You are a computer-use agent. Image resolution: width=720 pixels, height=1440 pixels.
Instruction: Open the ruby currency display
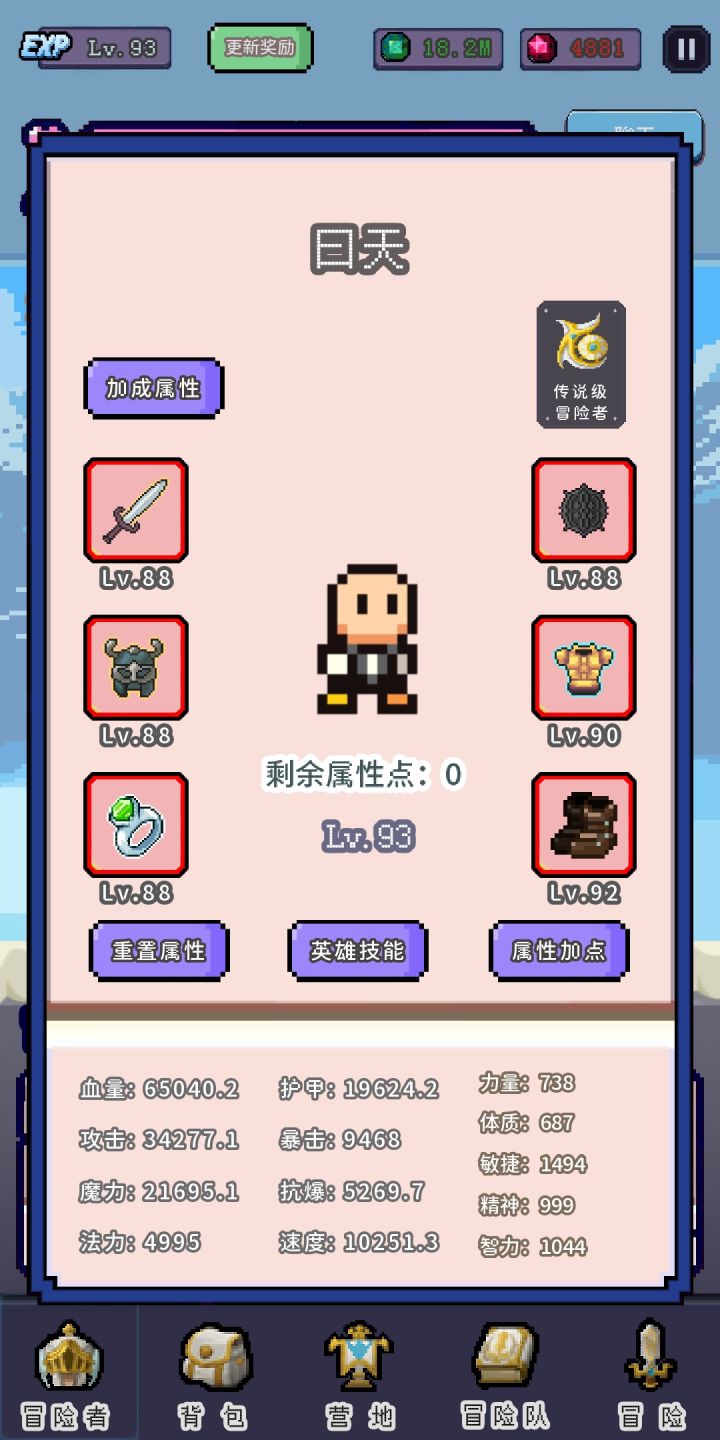click(x=581, y=46)
